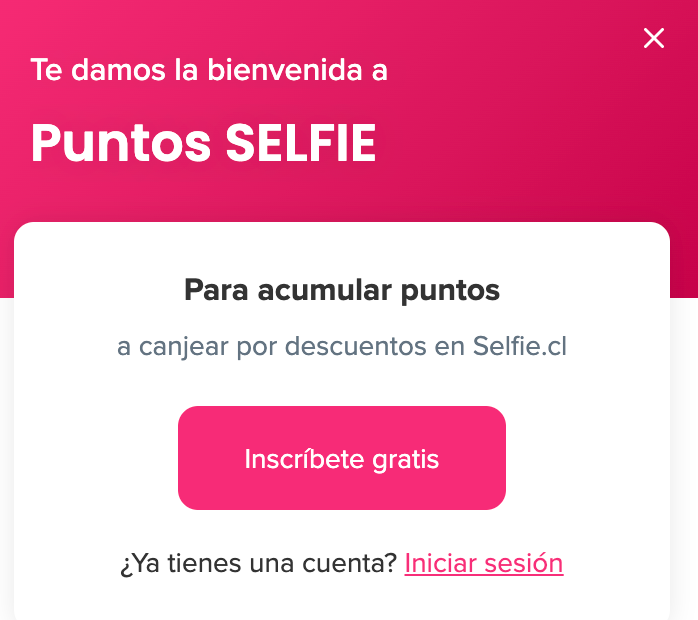Tap the Inscríbete gratis button
Image resolution: width=698 pixels, height=620 pixels.
342,458
